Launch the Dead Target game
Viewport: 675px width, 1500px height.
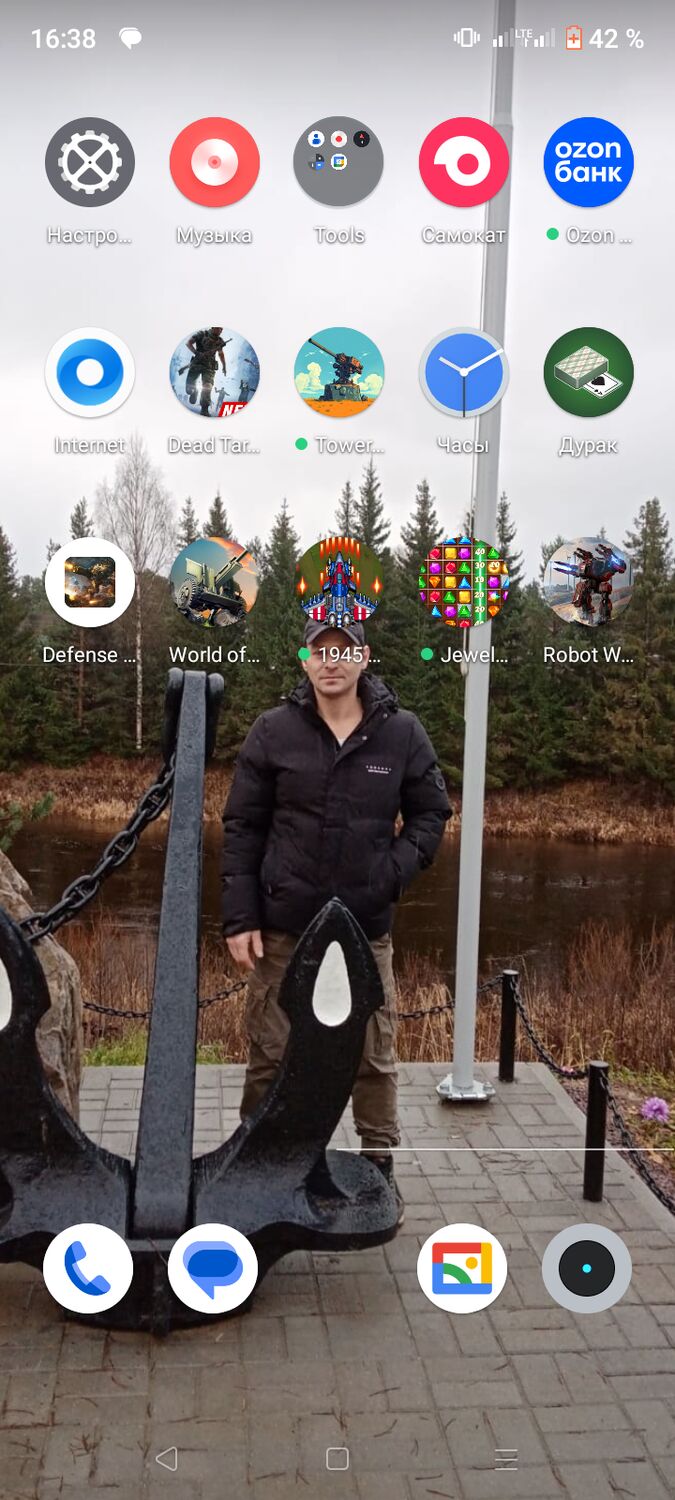pos(214,372)
